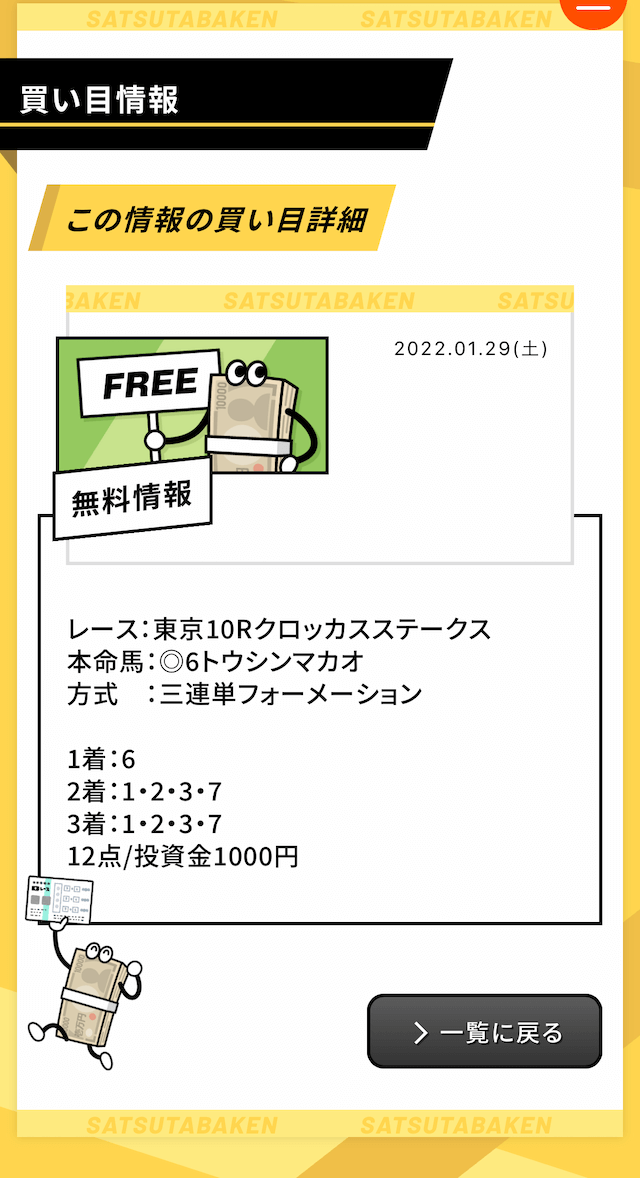Tap the 一覧に戻る button

(485, 1032)
